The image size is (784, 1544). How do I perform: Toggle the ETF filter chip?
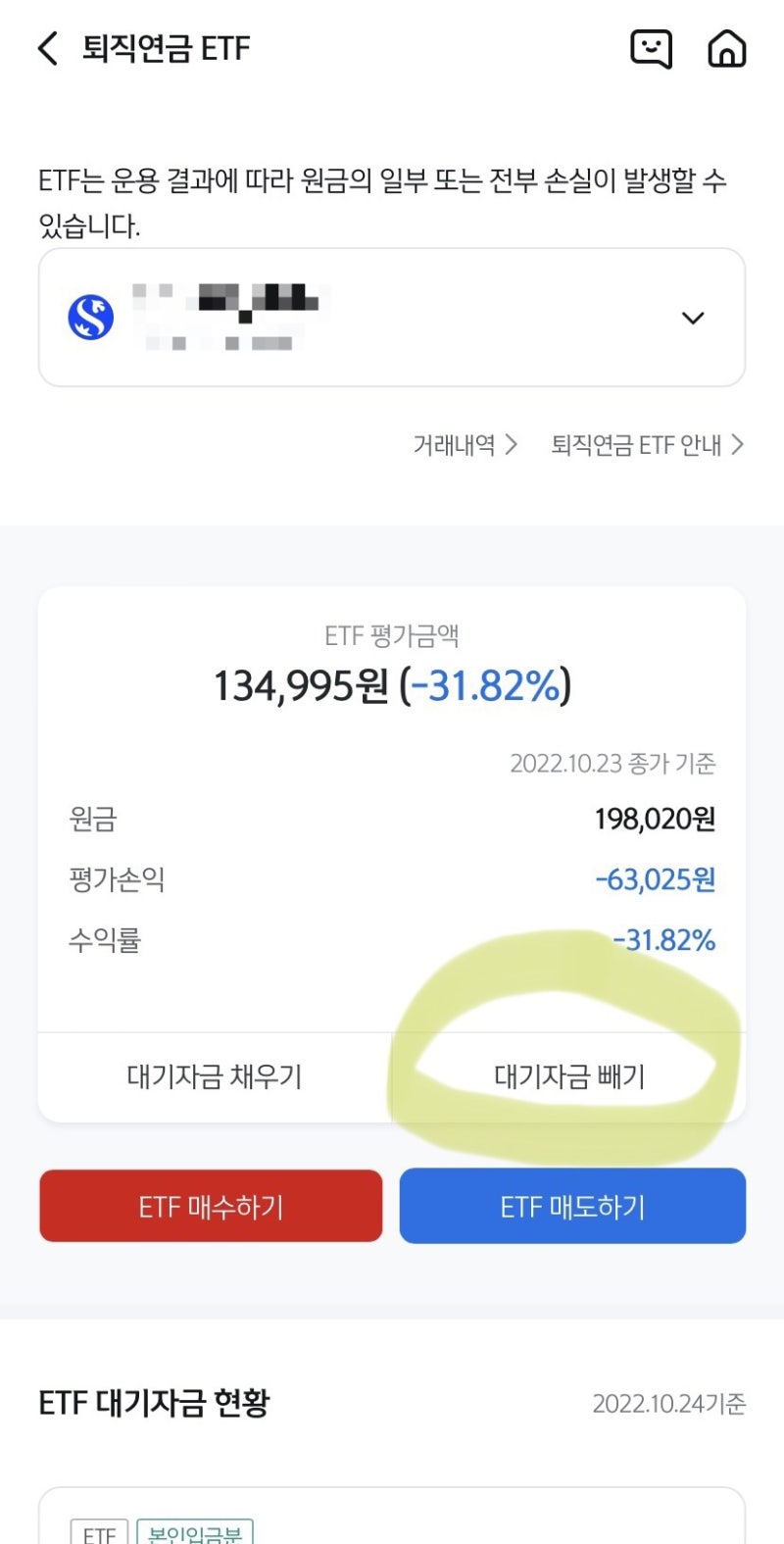click(98, 1531)
